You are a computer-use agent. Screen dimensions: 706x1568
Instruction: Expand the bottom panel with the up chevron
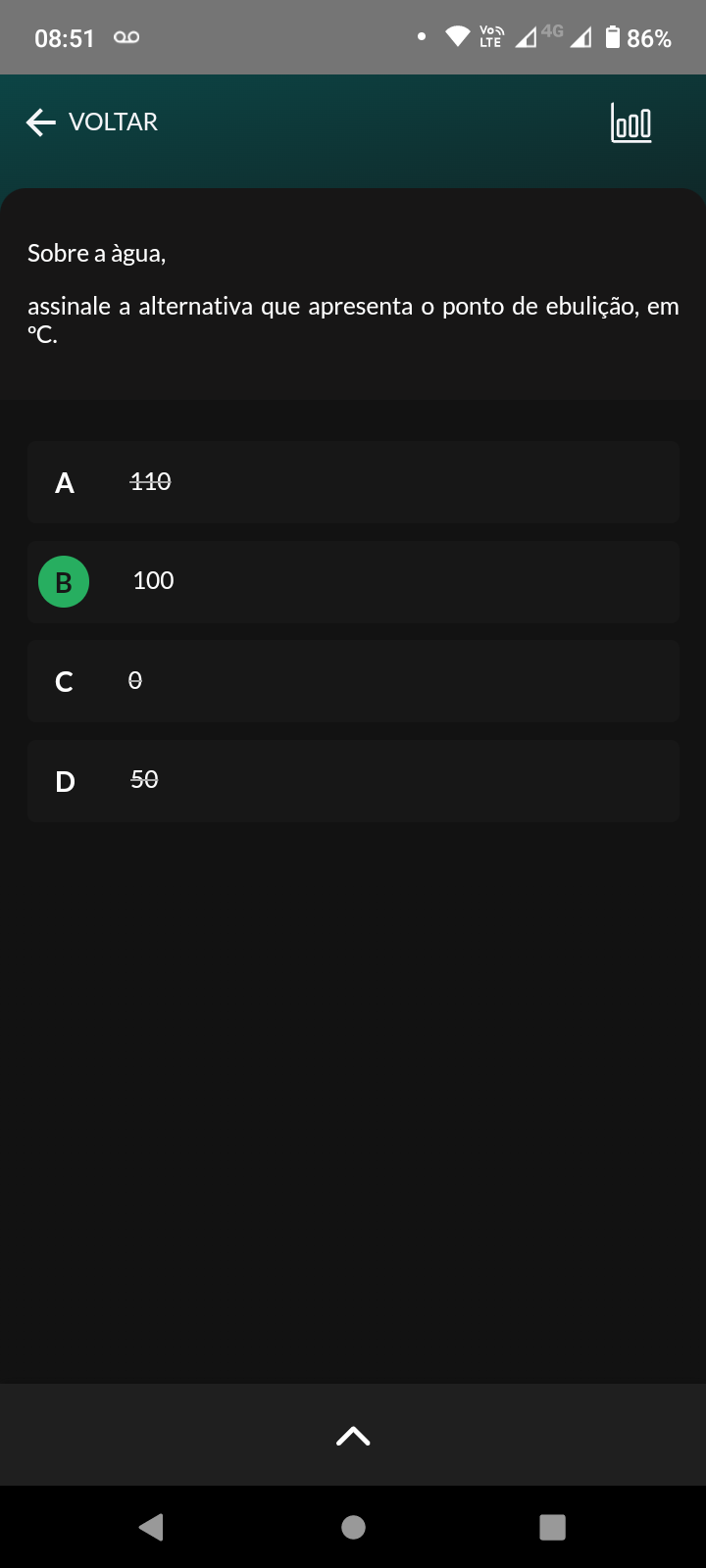353,1436
